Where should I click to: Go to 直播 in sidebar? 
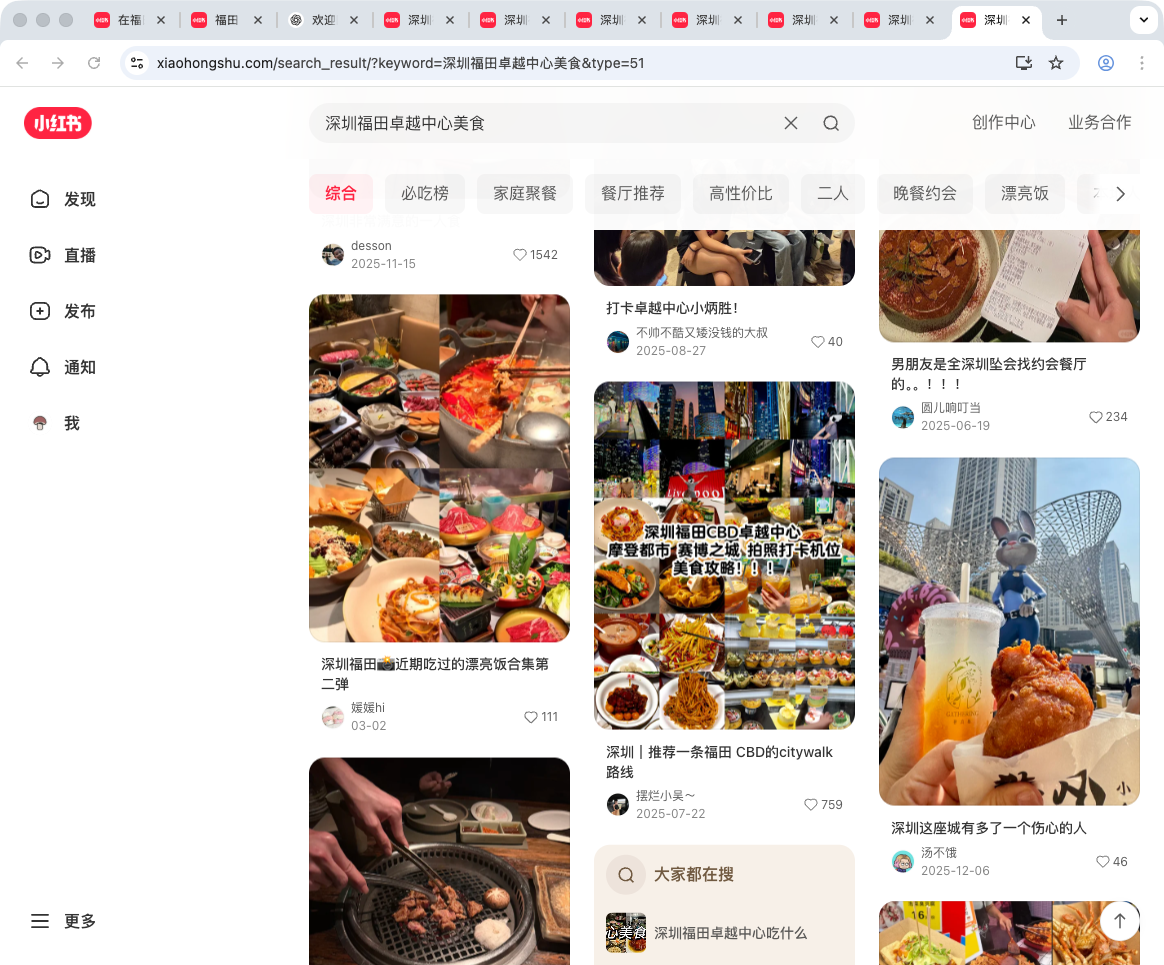[63, 255]
